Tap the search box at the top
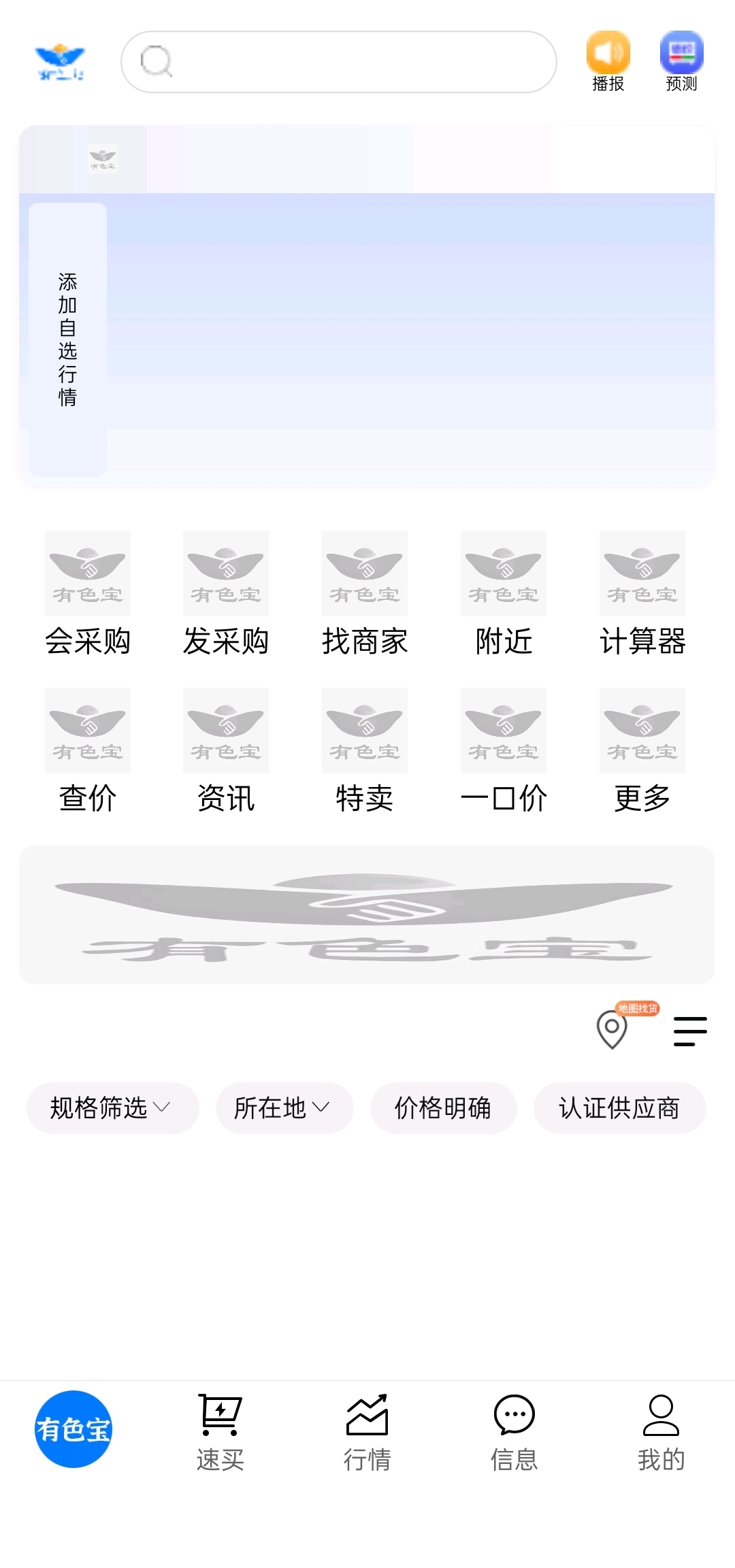Screen dimensions: 735x1568 [x=338, y=62]
